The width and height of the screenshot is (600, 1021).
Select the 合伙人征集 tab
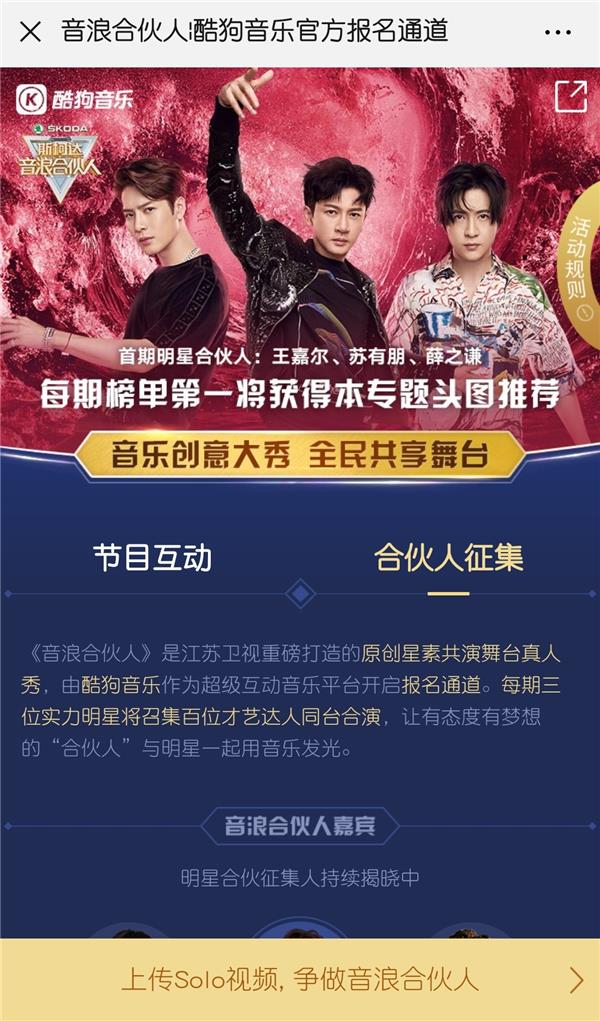tap(448, 558)
